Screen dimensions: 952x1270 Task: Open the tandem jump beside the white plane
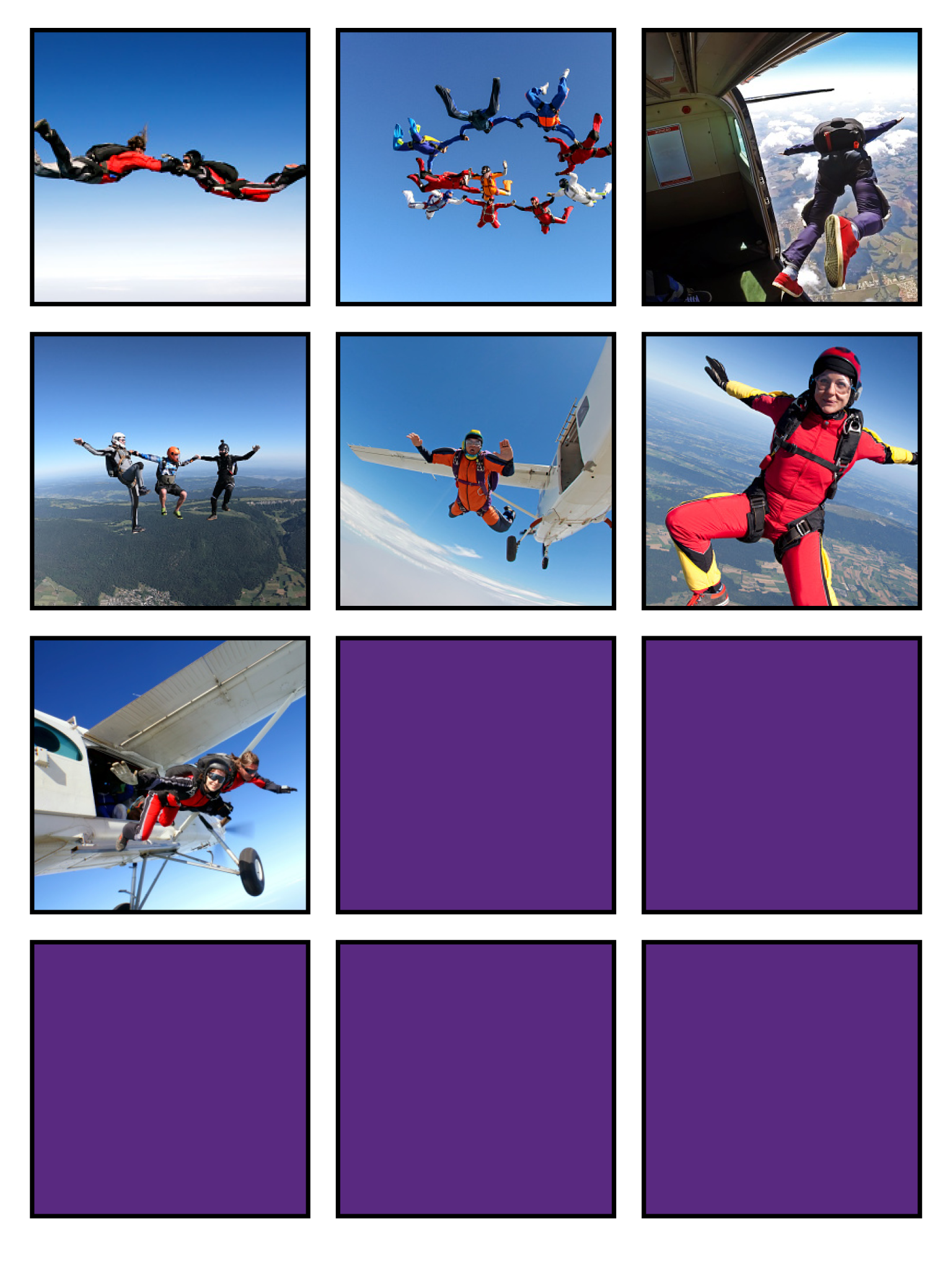click(x=170, y=775)
